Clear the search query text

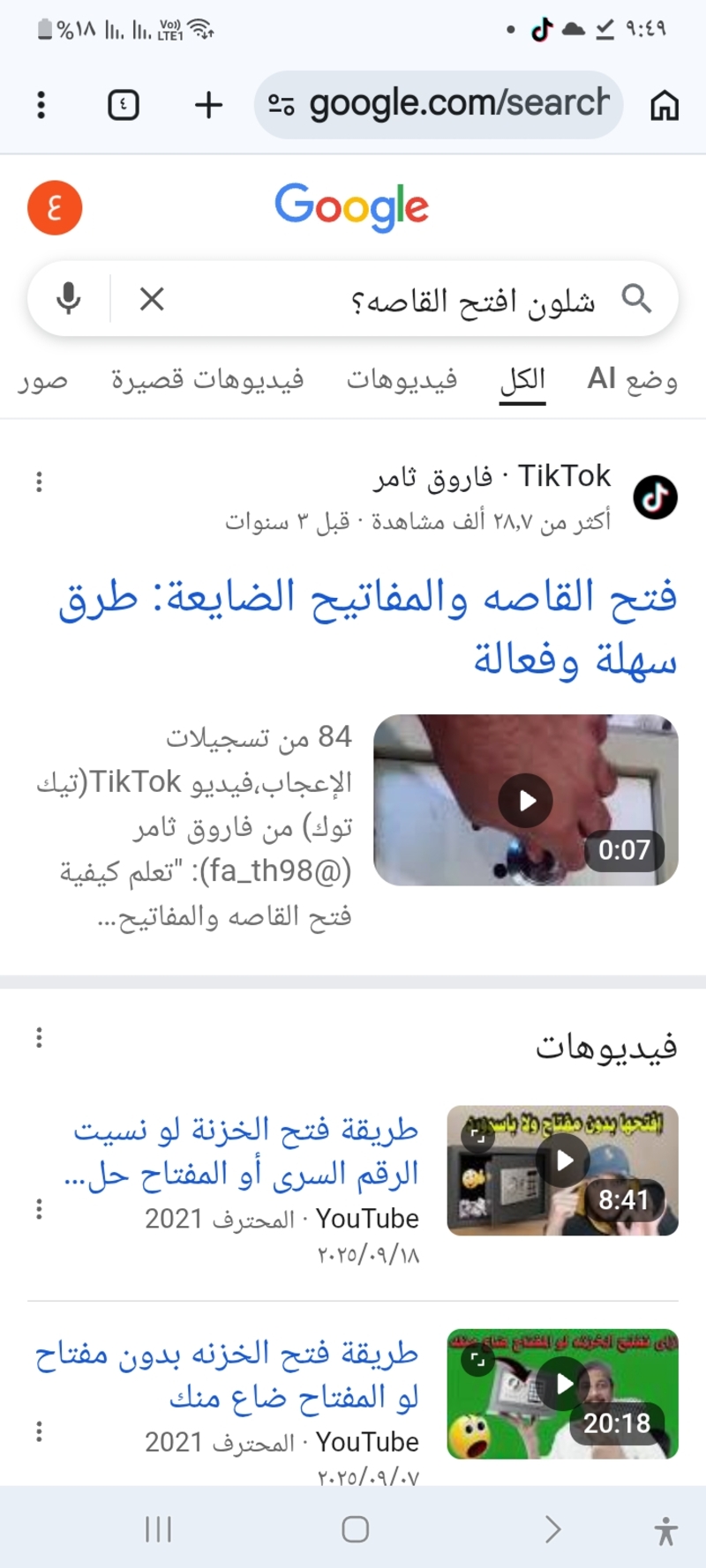pyautogui.click(x=152, y=299)
